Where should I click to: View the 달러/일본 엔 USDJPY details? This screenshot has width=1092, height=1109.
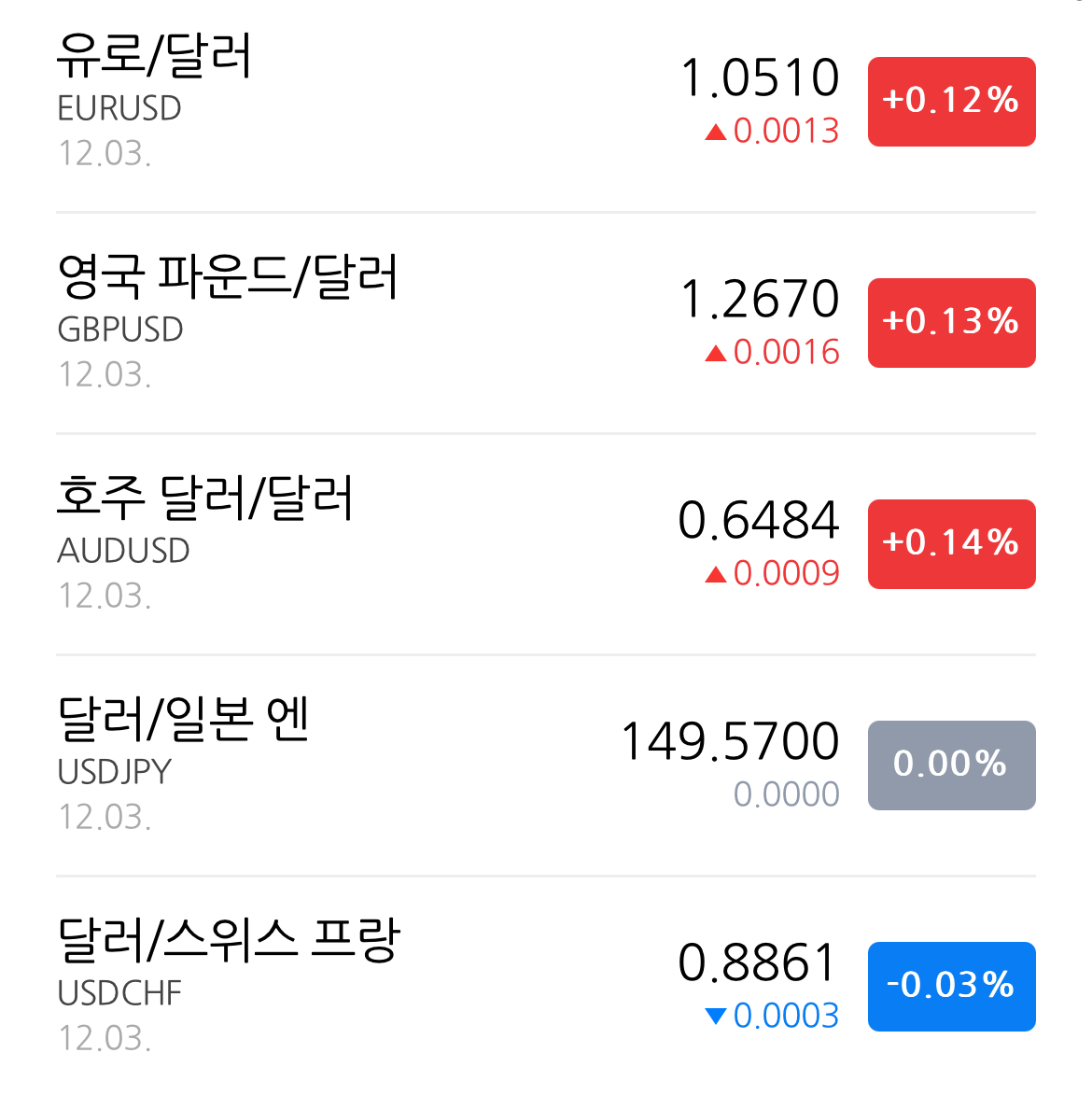pyautogui.click(x=546, y=766)
